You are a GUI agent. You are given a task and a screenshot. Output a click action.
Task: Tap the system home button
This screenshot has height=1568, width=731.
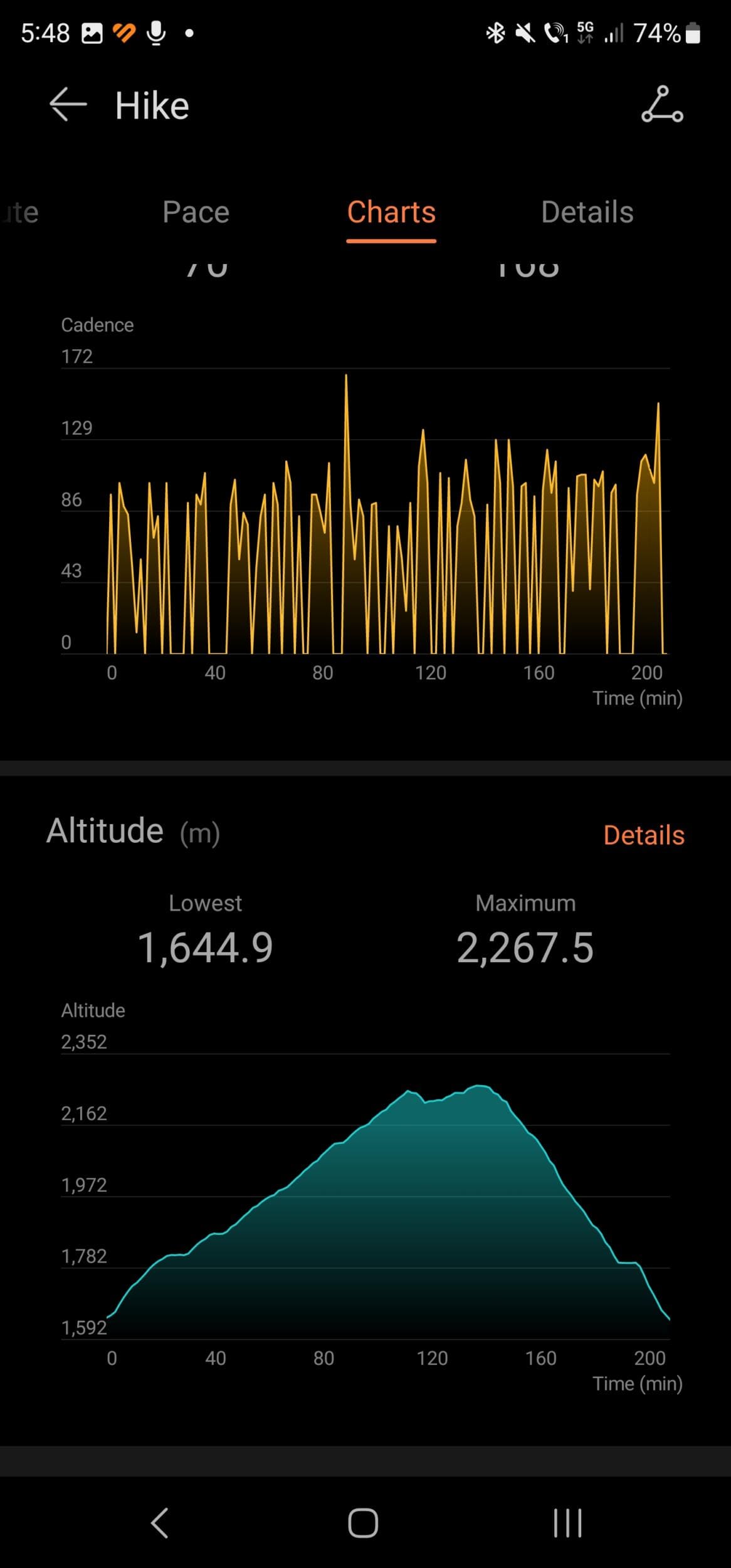[363, 1522]
